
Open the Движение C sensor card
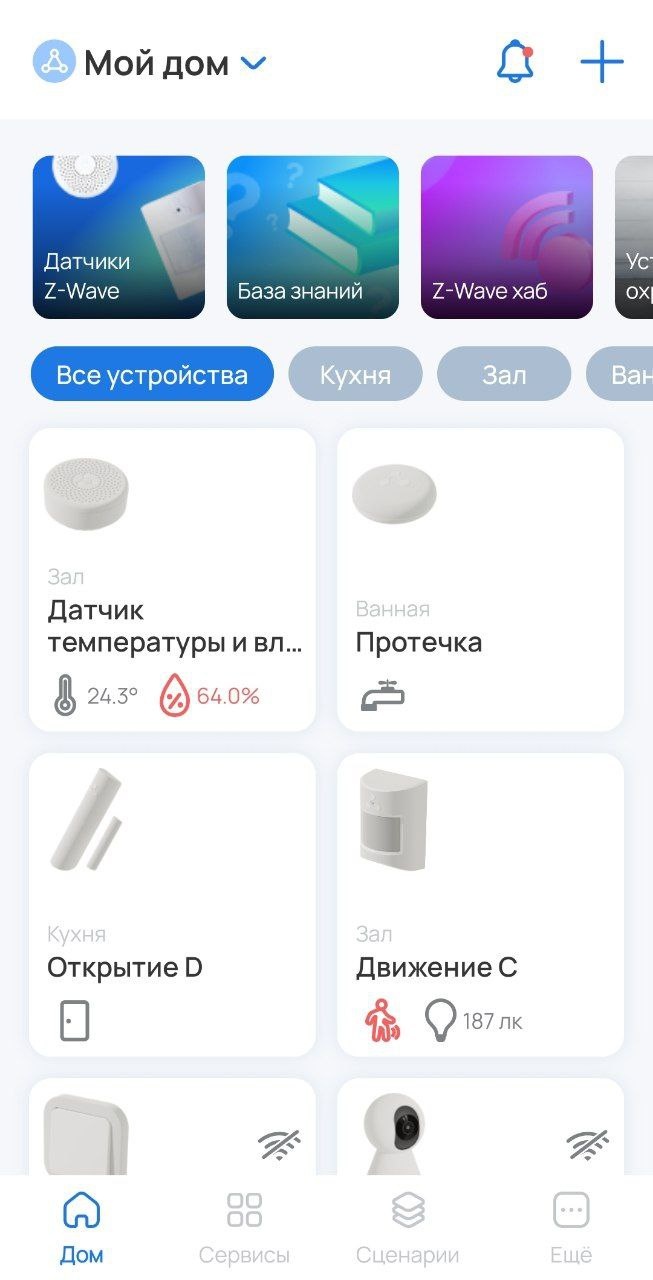click(x=480, y=905)
